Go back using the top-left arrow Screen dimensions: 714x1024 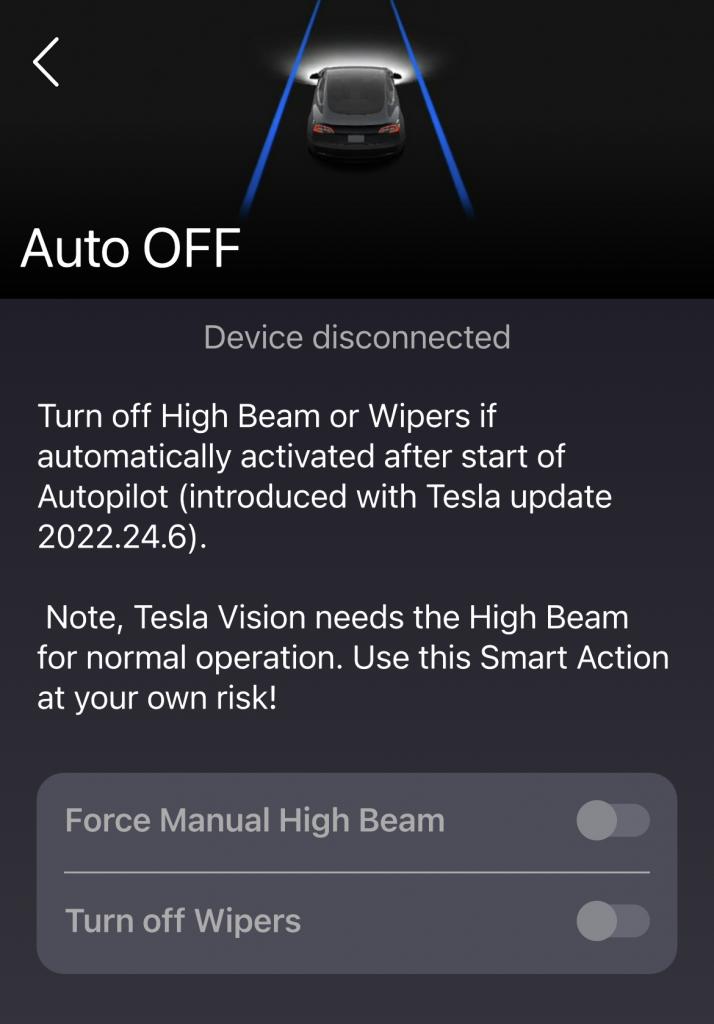[46, 62]
